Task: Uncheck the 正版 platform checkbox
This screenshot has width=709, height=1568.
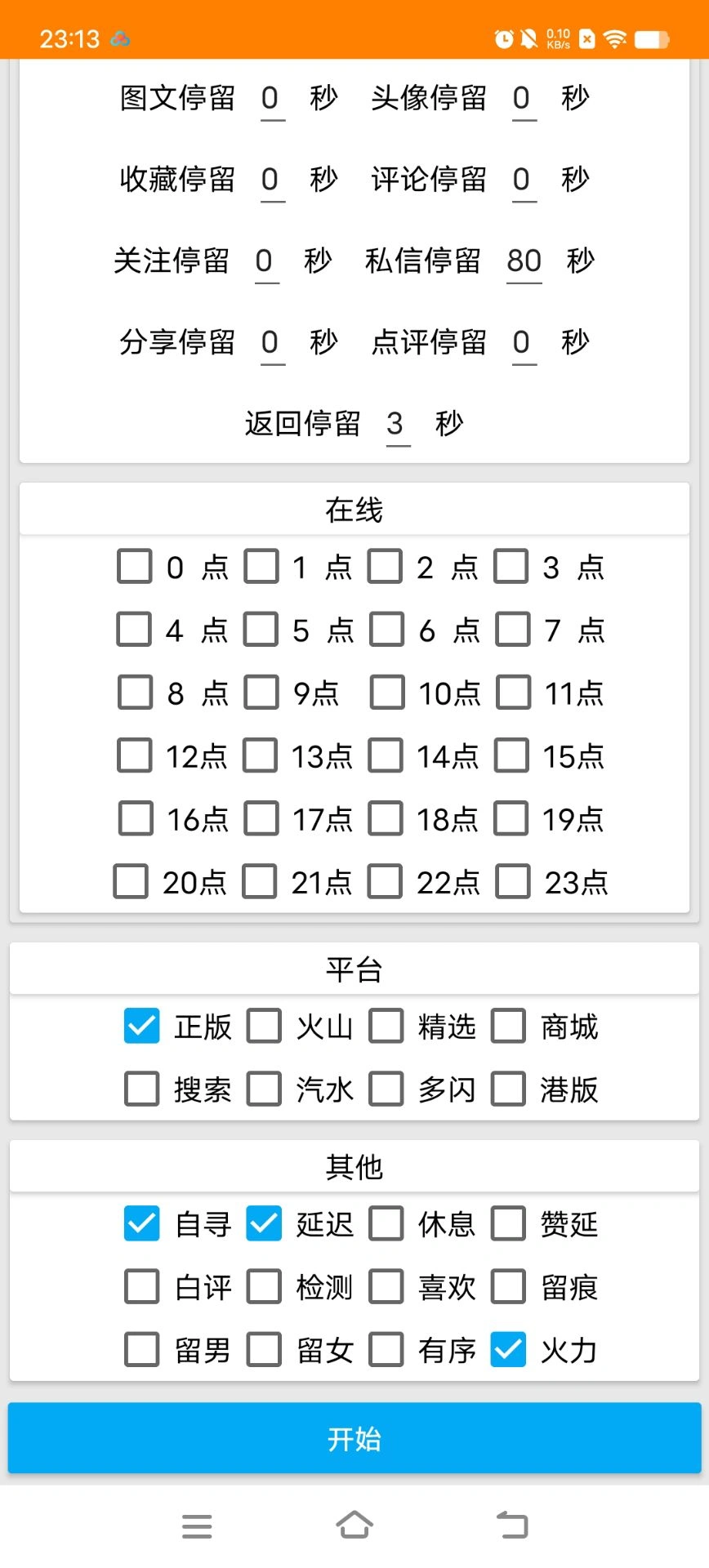Action: 140,1027
